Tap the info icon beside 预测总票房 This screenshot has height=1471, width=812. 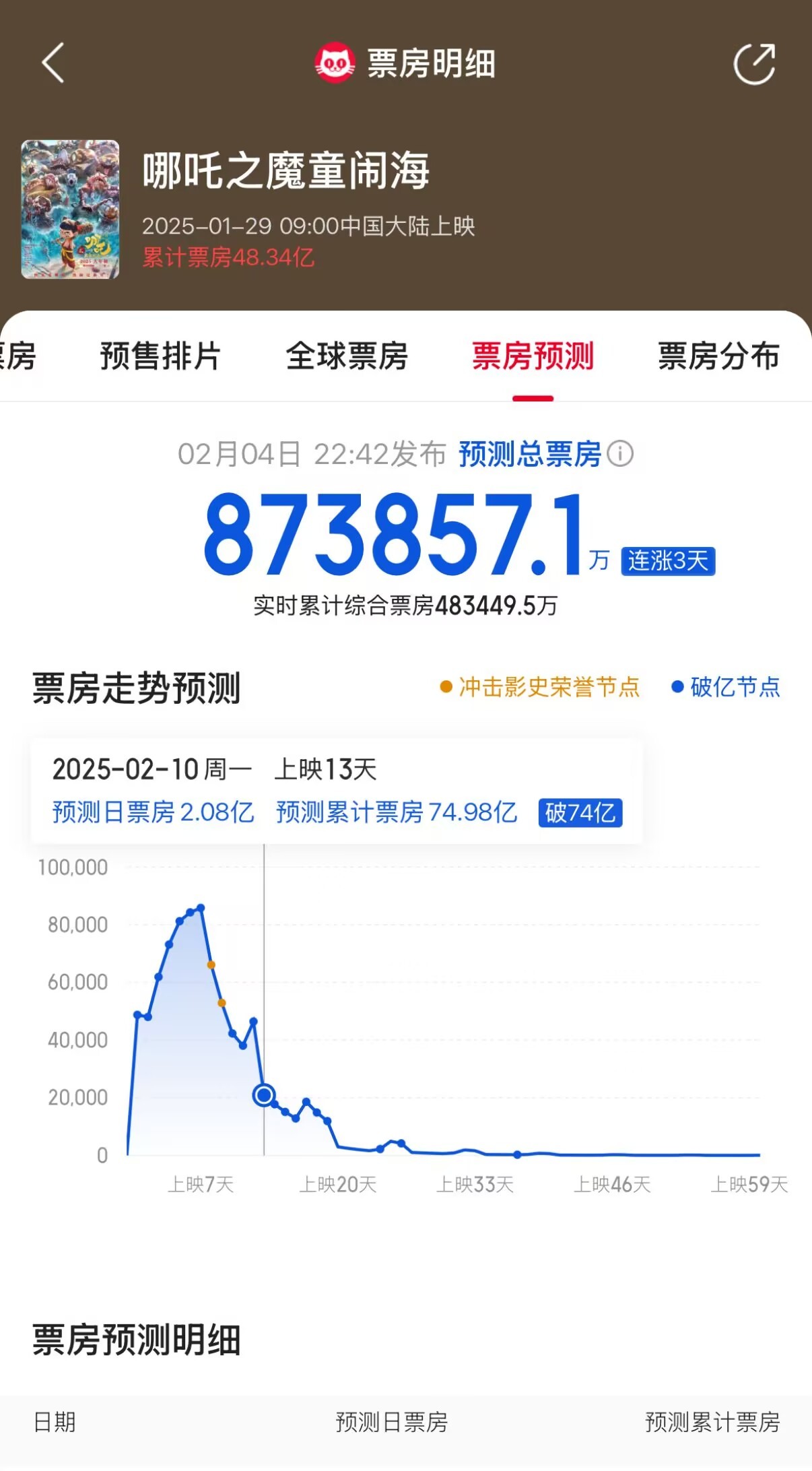[x=620, y=454]
